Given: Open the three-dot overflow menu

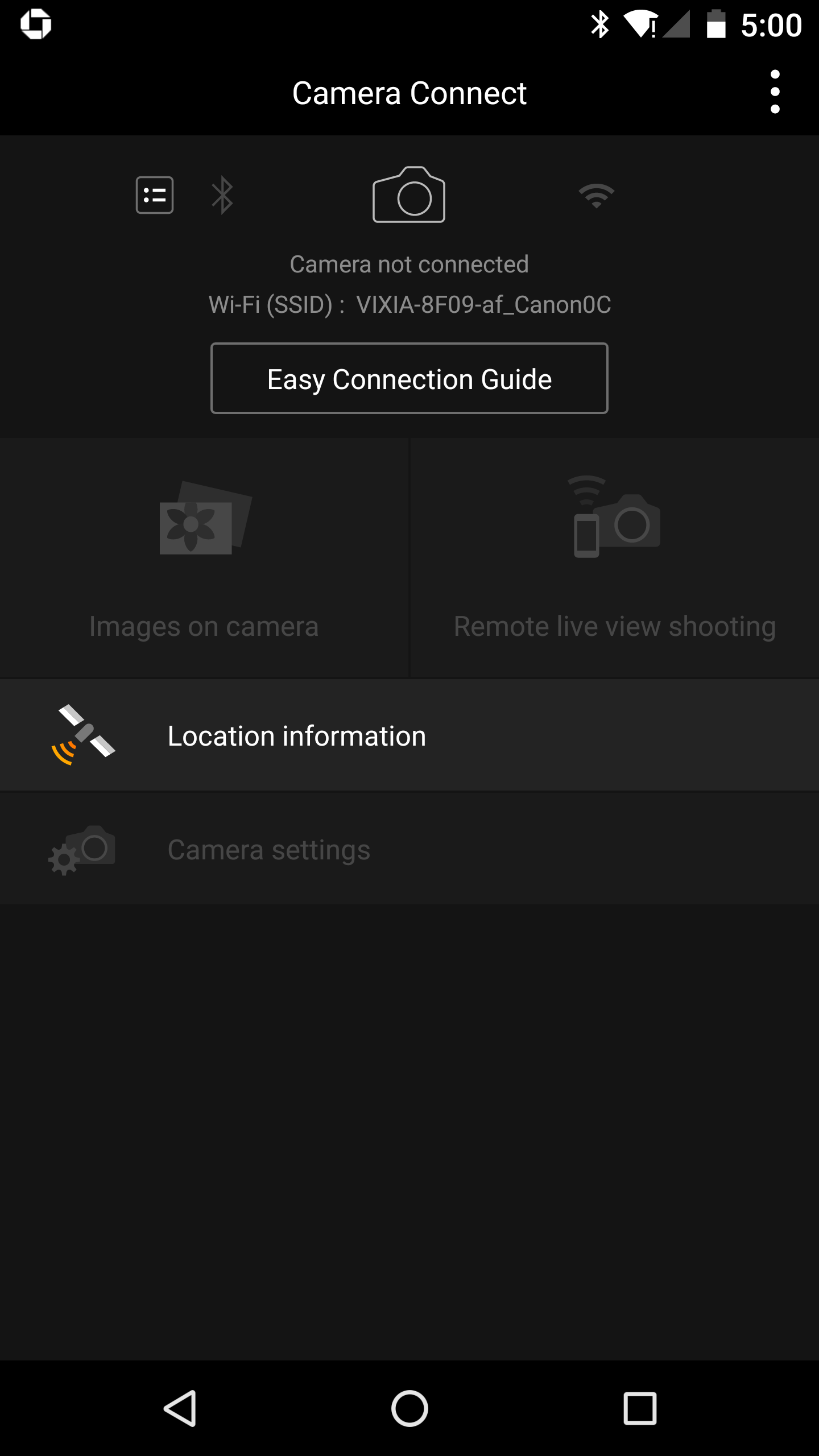Looking at the screenshot, I should [x=775, y=92].
